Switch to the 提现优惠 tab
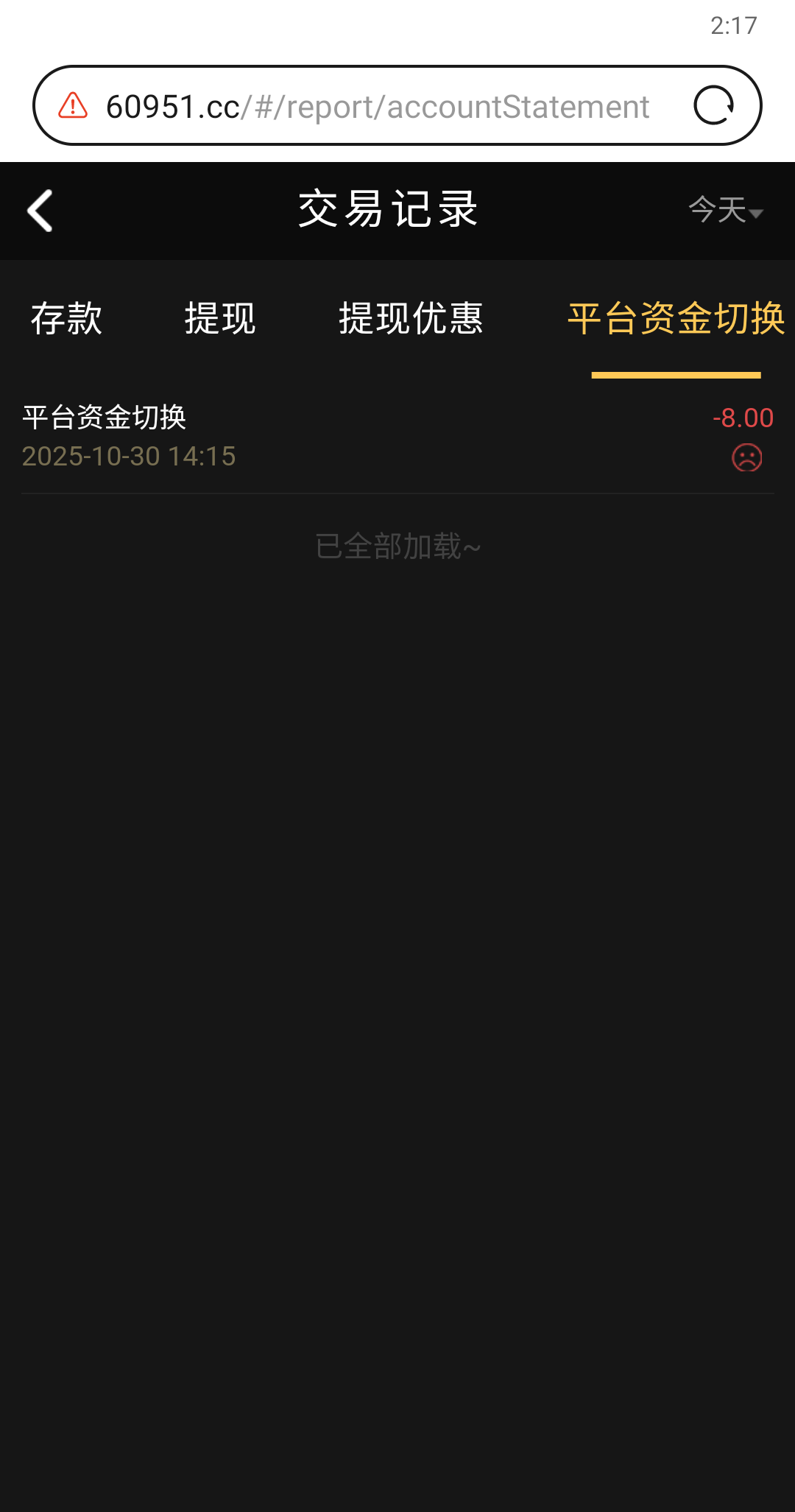Image resolution: width=795 pixels, height=1512 pixels. tap(411, 319)
